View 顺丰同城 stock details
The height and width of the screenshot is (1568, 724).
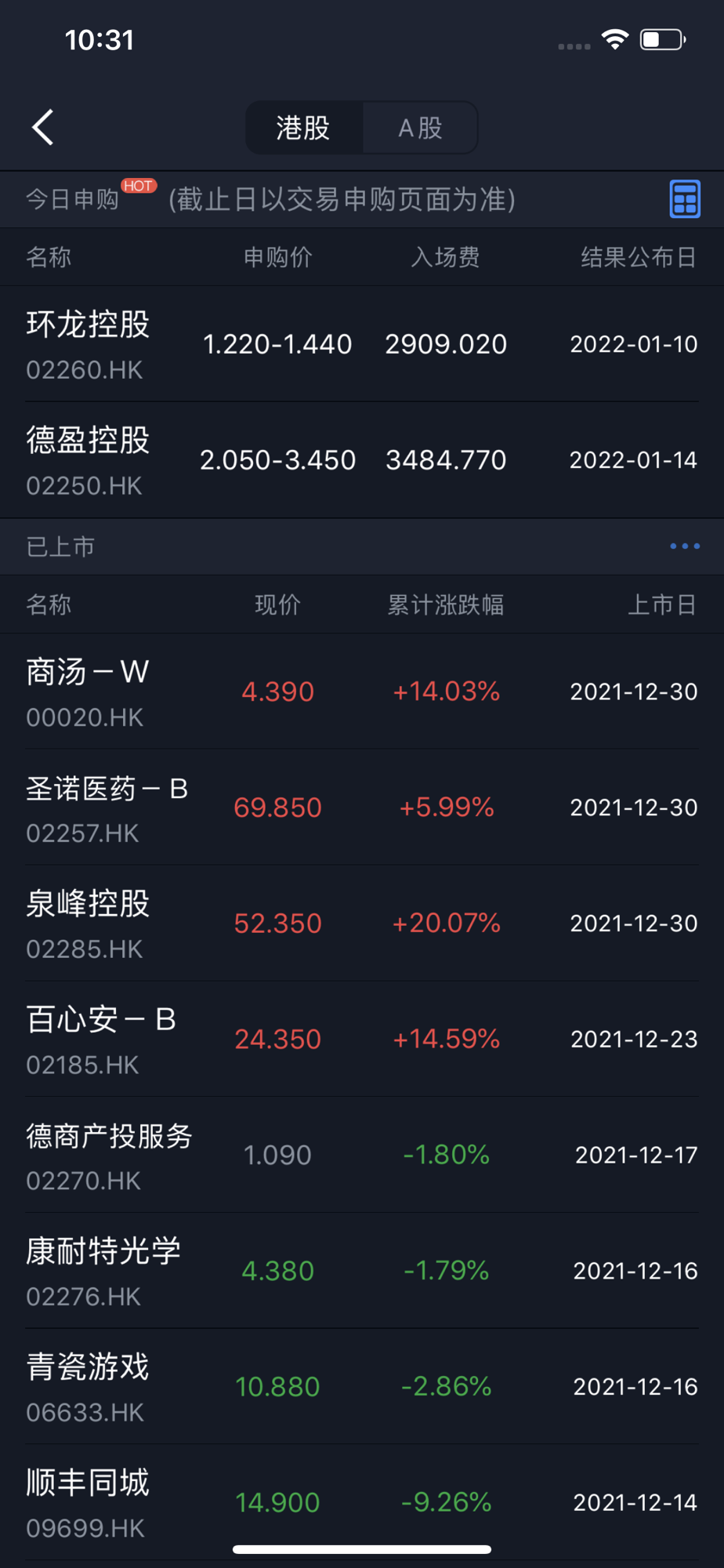point(362,1503)
